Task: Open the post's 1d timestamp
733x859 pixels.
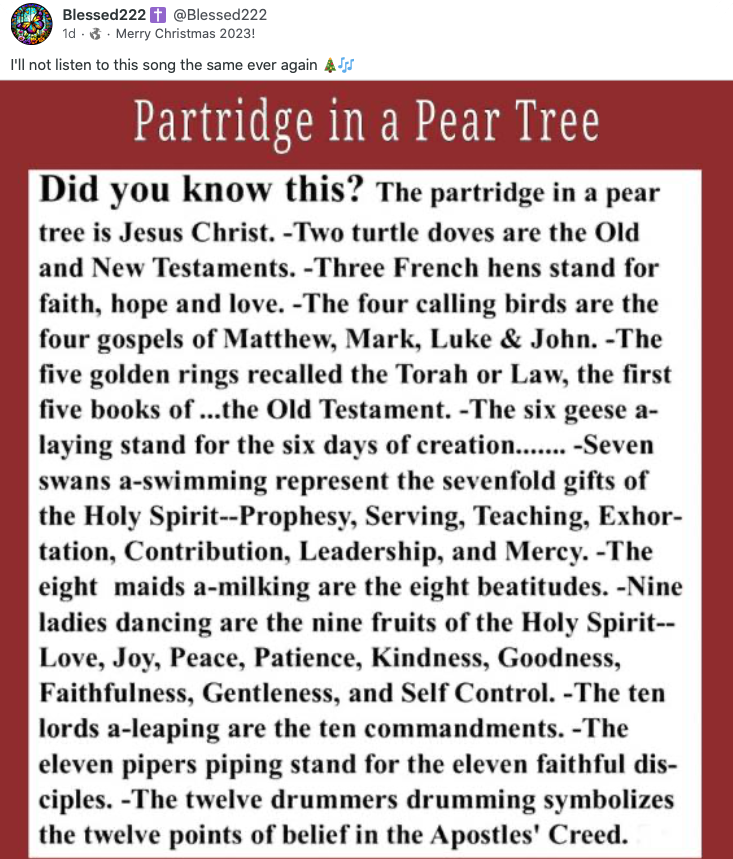Action: click(69, 34)
